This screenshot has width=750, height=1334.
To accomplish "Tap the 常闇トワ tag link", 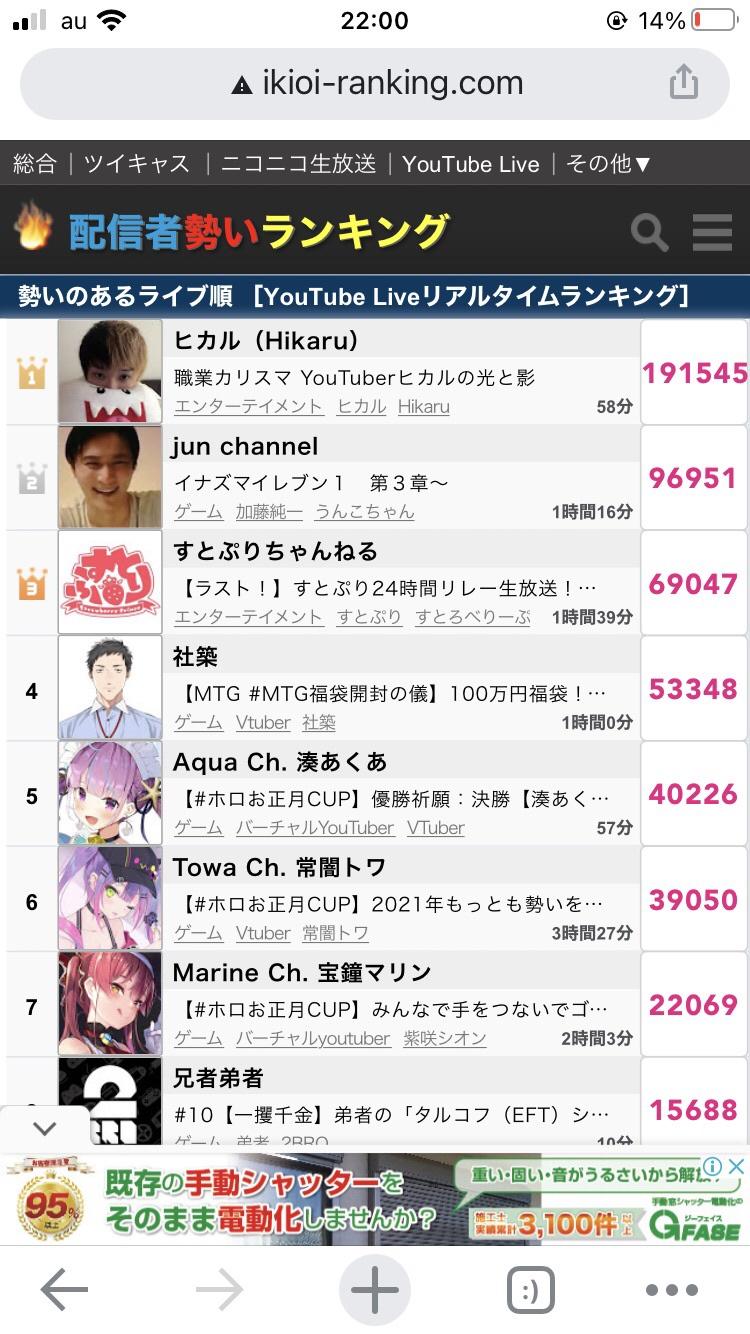I will pyautogui.click(x=336, y=933).
